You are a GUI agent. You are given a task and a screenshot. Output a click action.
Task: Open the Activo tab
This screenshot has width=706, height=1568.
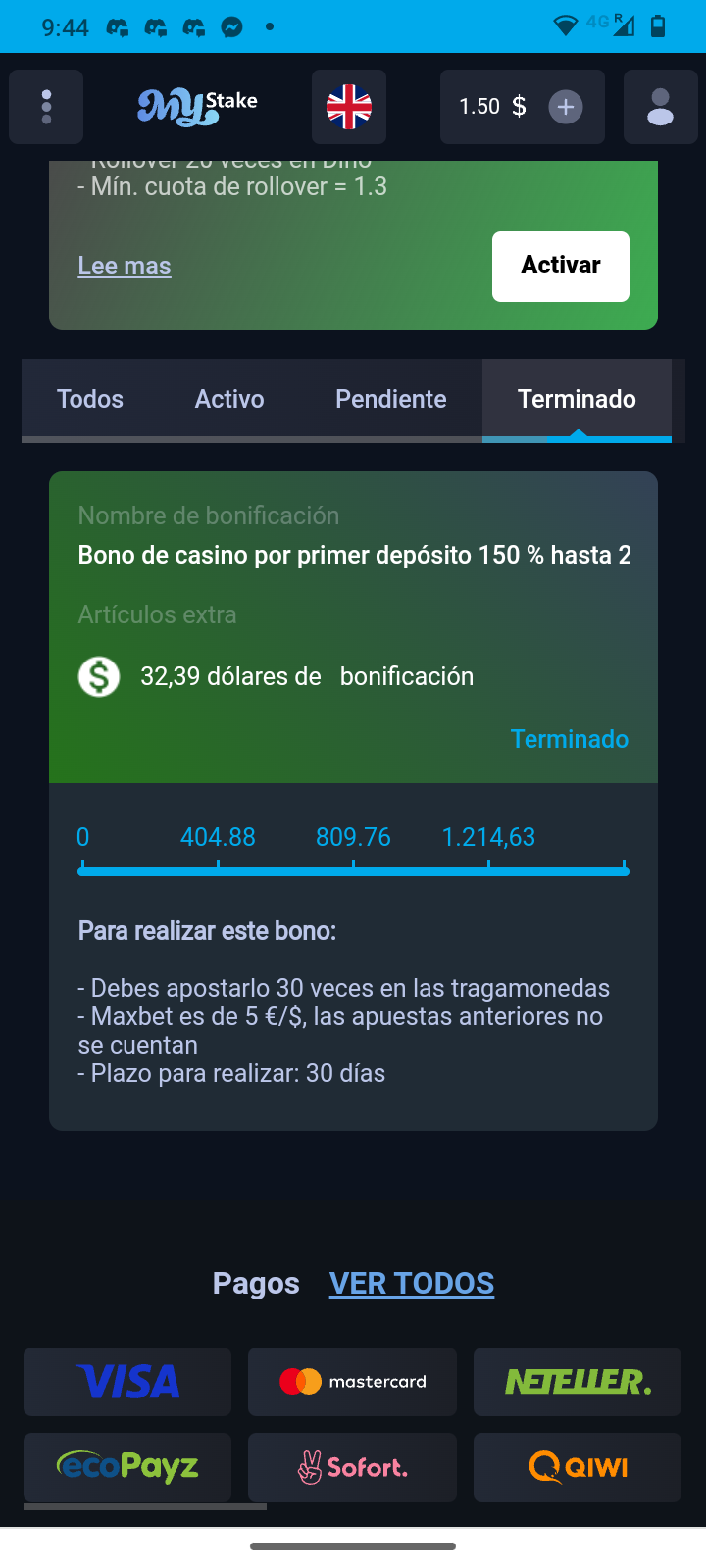tap(228, 399)
